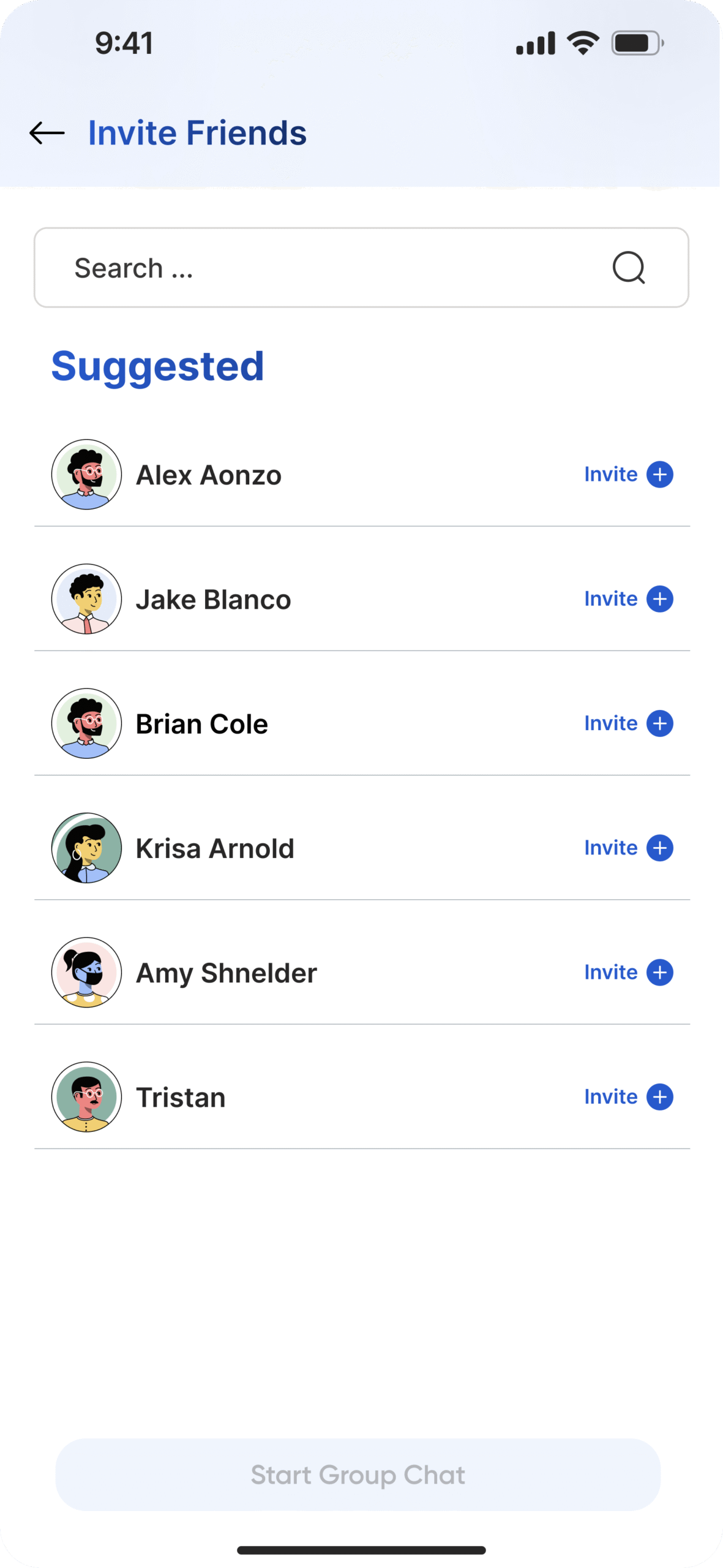Screen dimensions: 723x1568
Task: Click the plus icon next to Amy Shnelder
Action: (660, 972)
